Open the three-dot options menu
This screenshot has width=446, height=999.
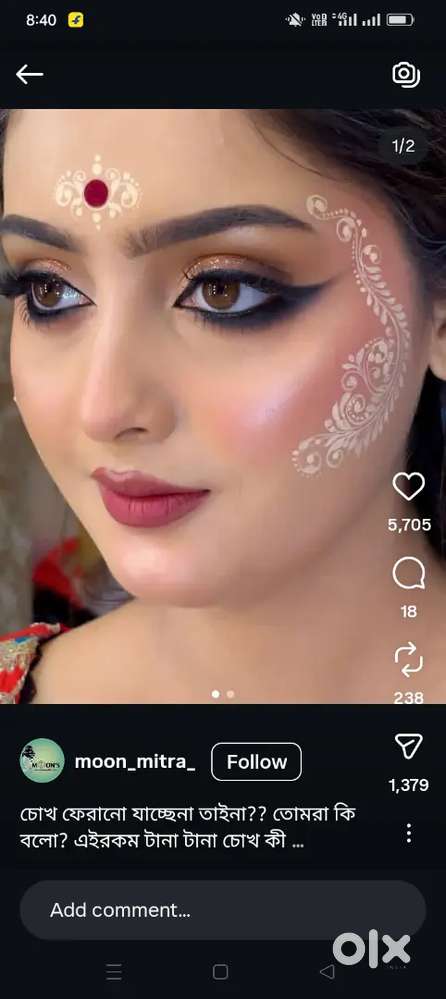pos(408,833)
